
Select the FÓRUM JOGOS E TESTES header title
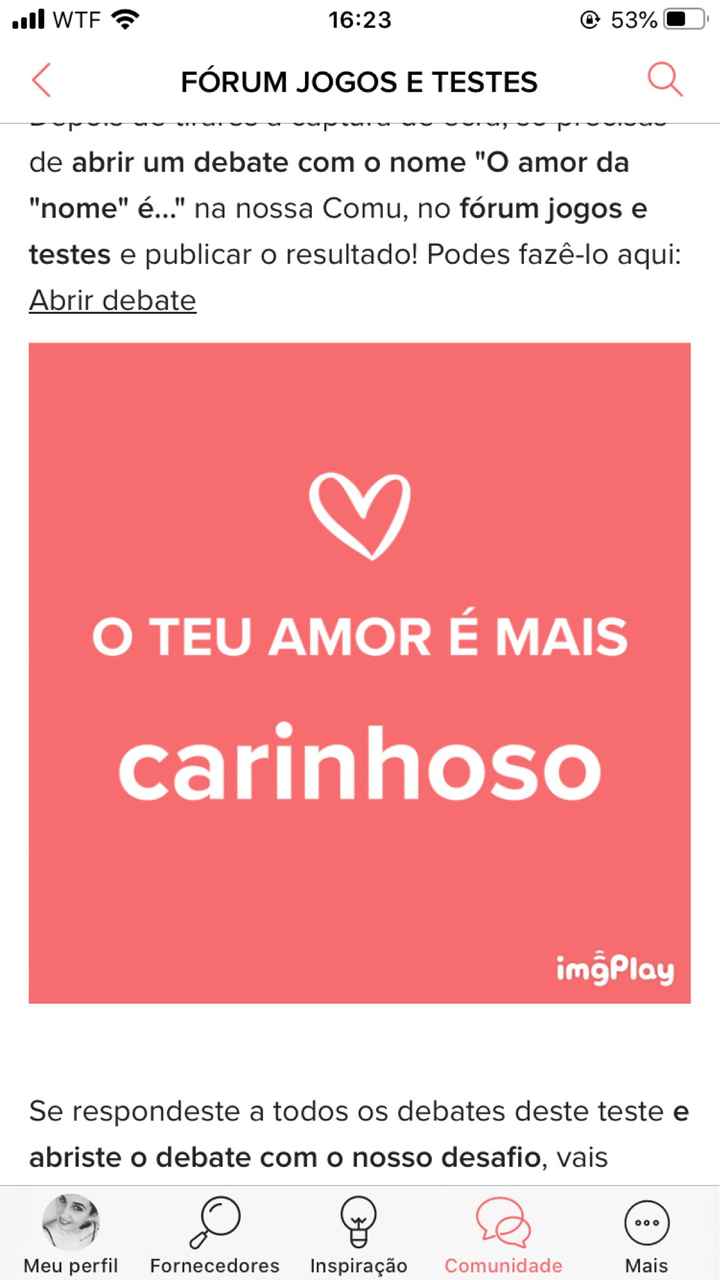(360, 81)
